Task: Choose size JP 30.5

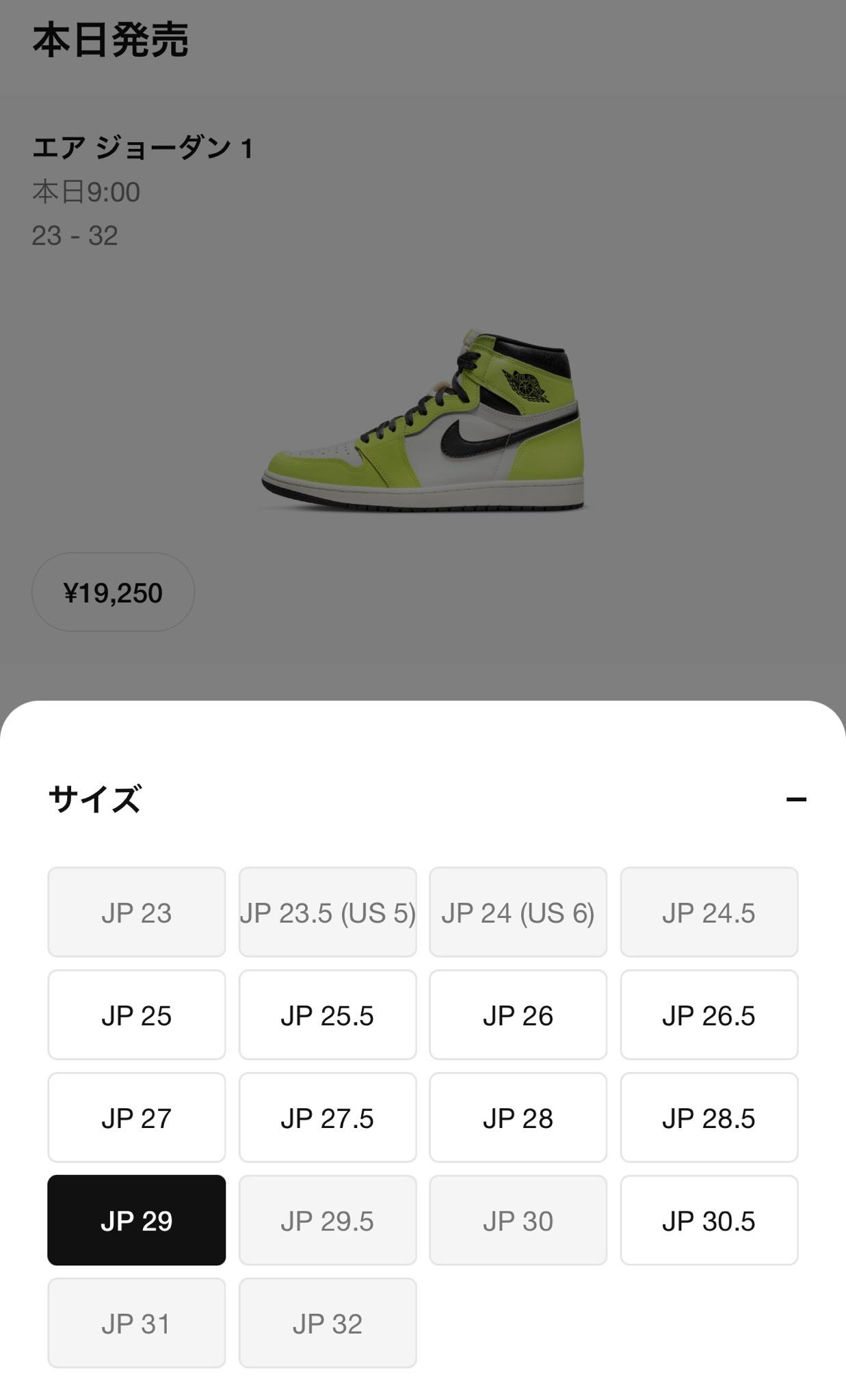Action: coord(709,1220)
